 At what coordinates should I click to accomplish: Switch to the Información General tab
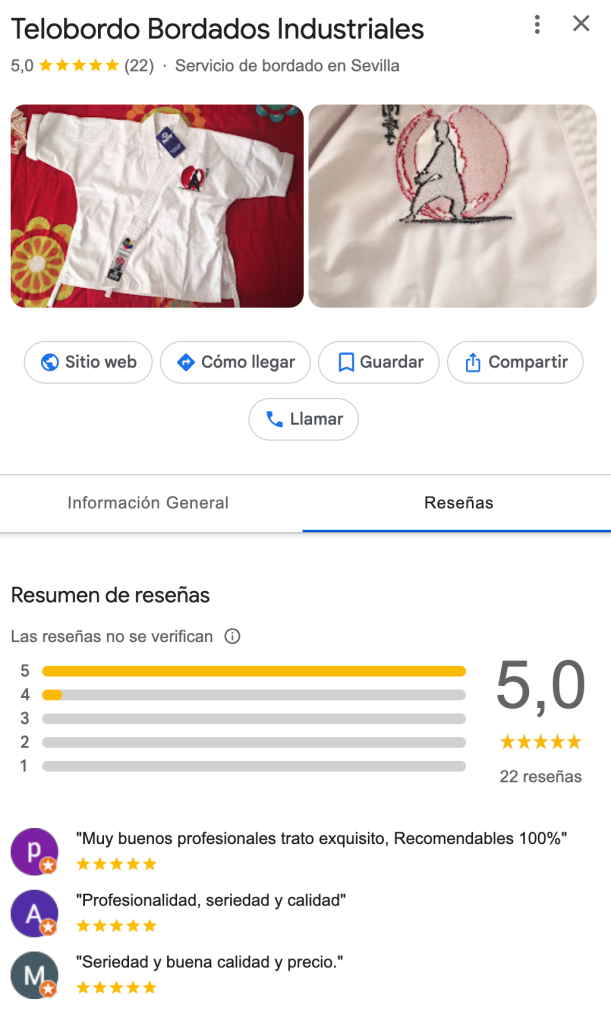[x=148, y=503]
